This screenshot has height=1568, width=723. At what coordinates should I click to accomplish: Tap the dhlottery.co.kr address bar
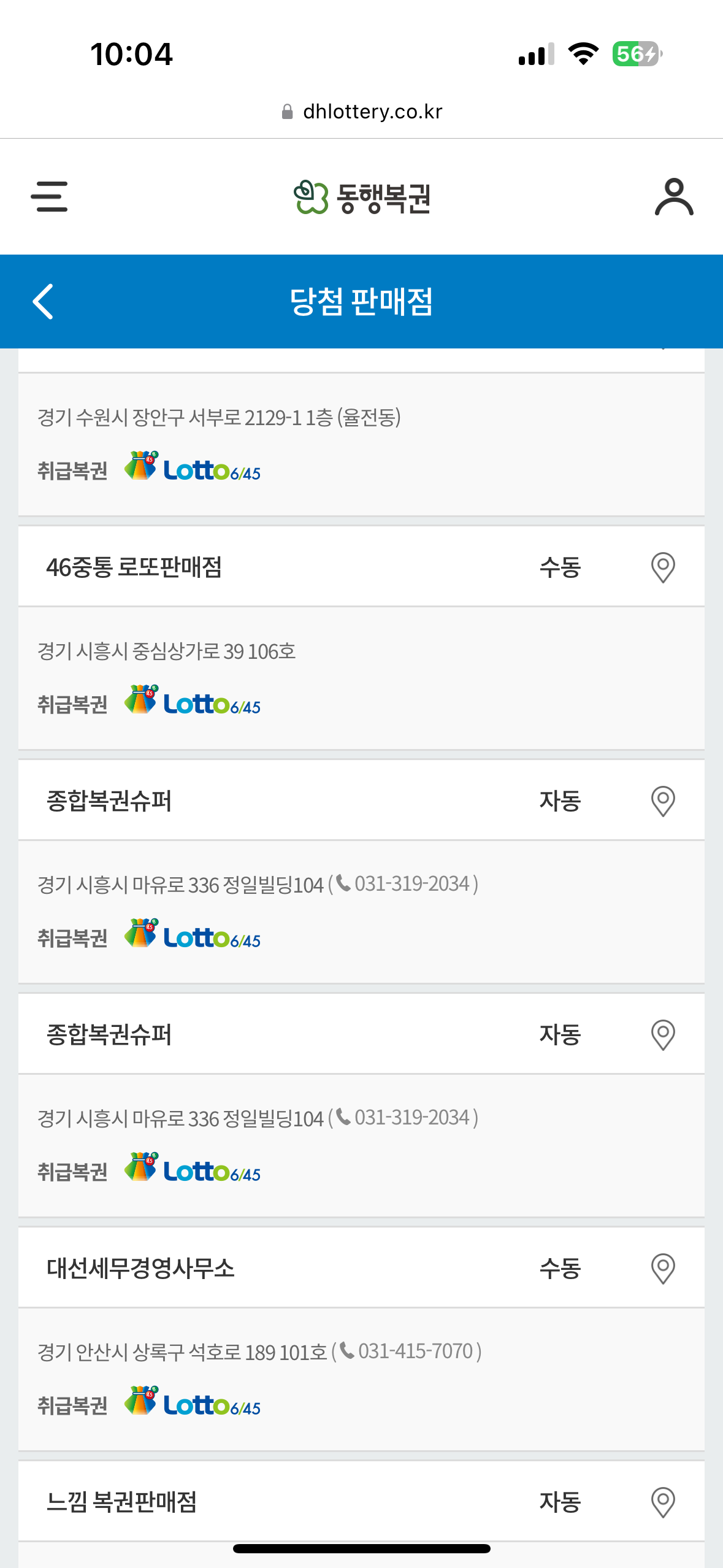[x=362, y=112]
